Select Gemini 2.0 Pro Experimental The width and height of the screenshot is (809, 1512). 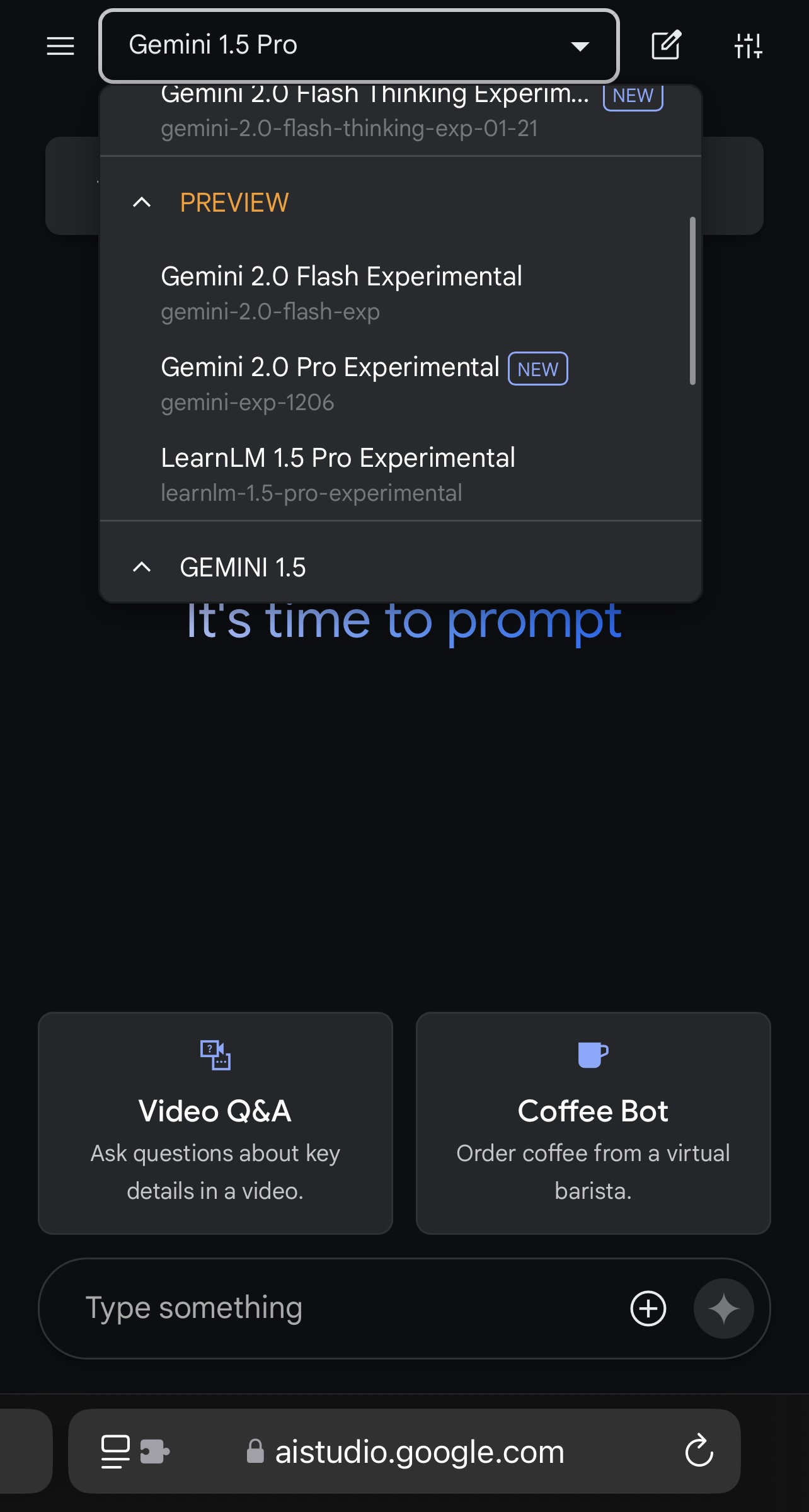point(331,384)
